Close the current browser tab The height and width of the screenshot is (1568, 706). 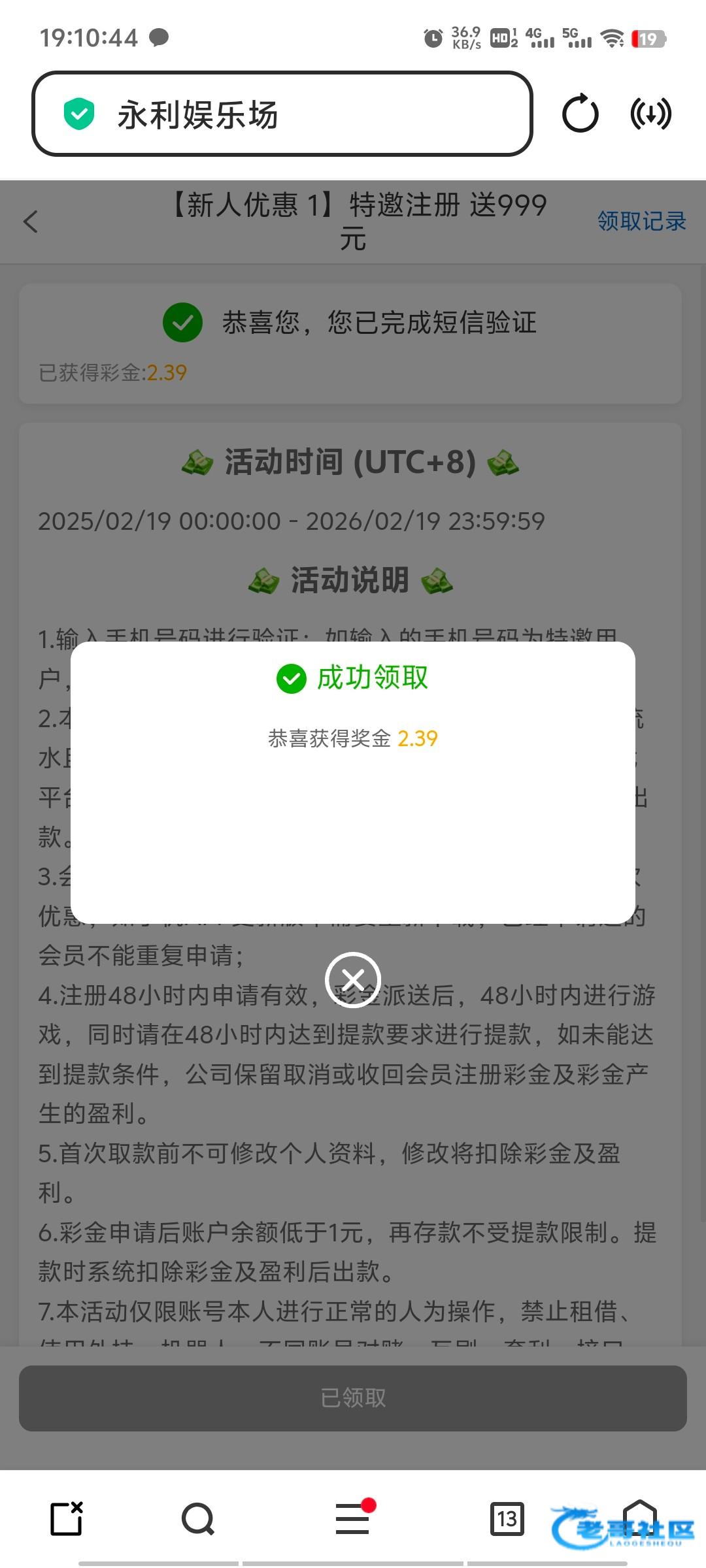tap(67, 1518)
